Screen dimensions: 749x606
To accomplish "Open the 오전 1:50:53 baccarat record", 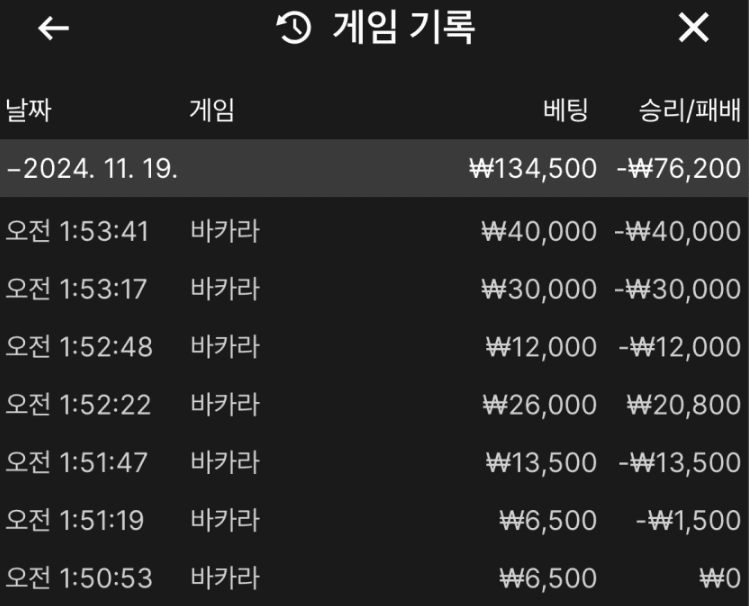I will tap(374, 578).
